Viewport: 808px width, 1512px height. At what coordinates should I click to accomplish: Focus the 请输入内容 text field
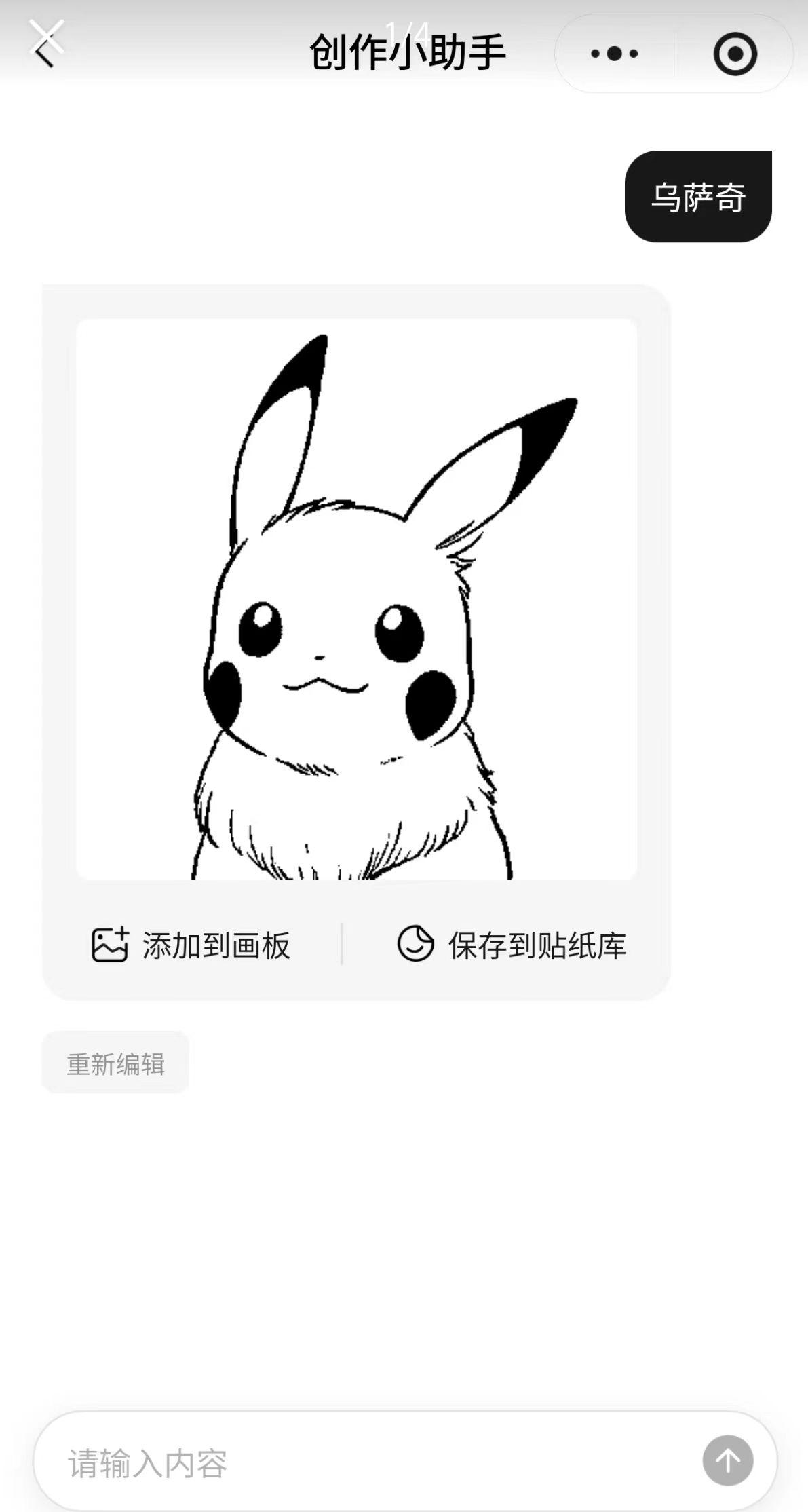click(x=366, y=1462)
